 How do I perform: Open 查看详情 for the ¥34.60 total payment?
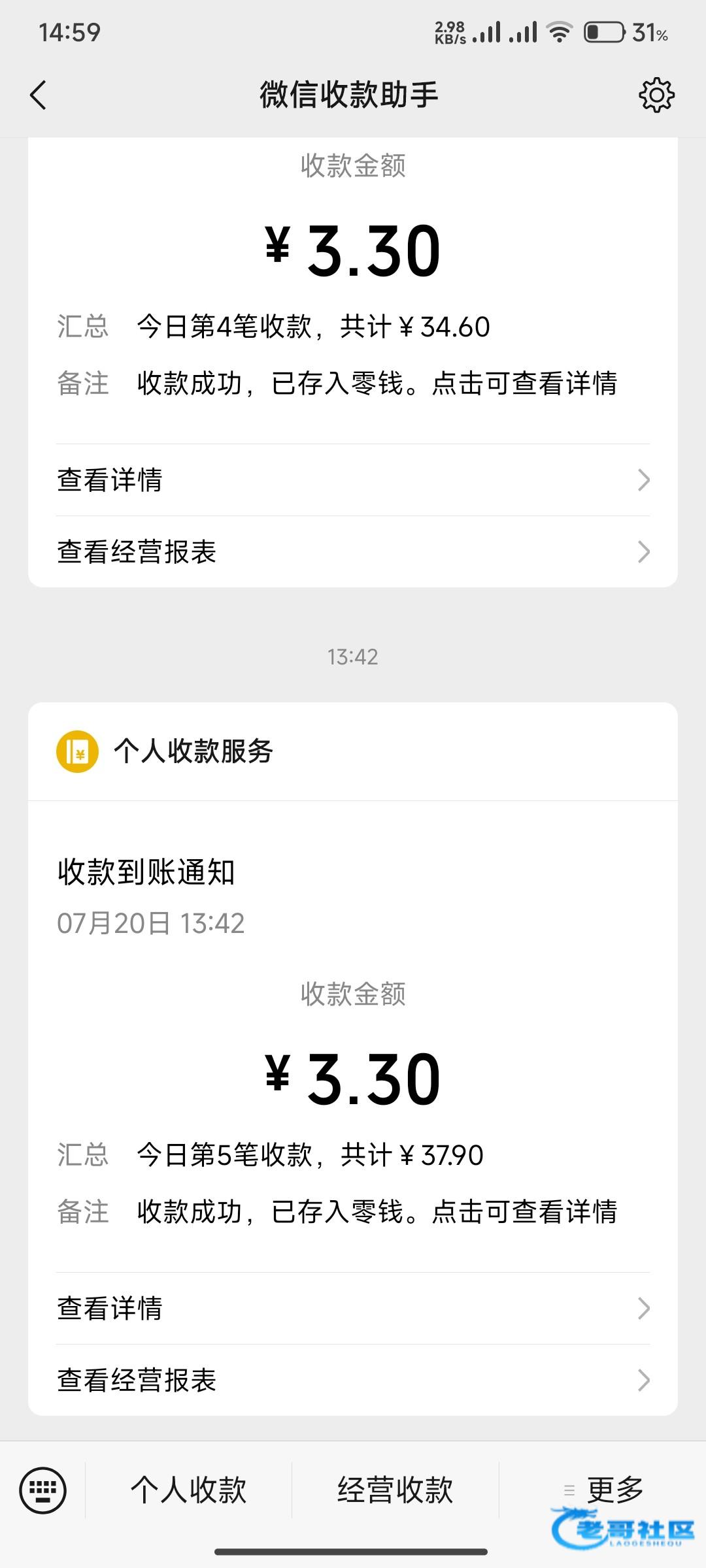353,480
